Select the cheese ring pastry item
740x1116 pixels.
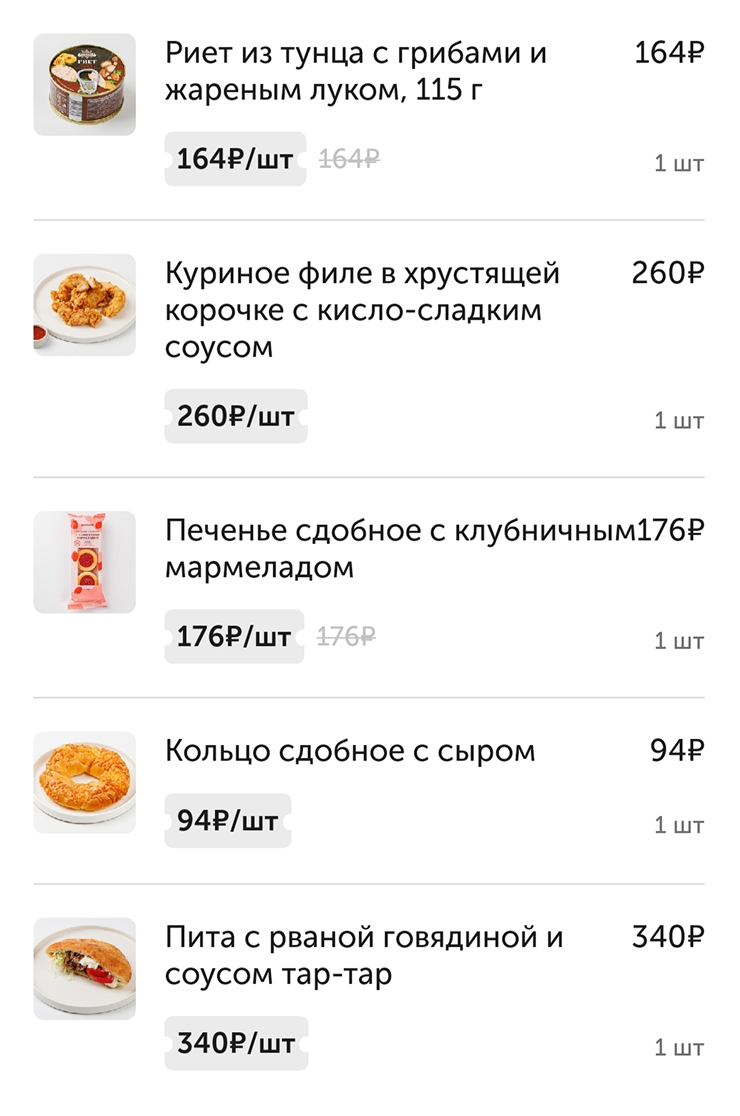(350, 751)
